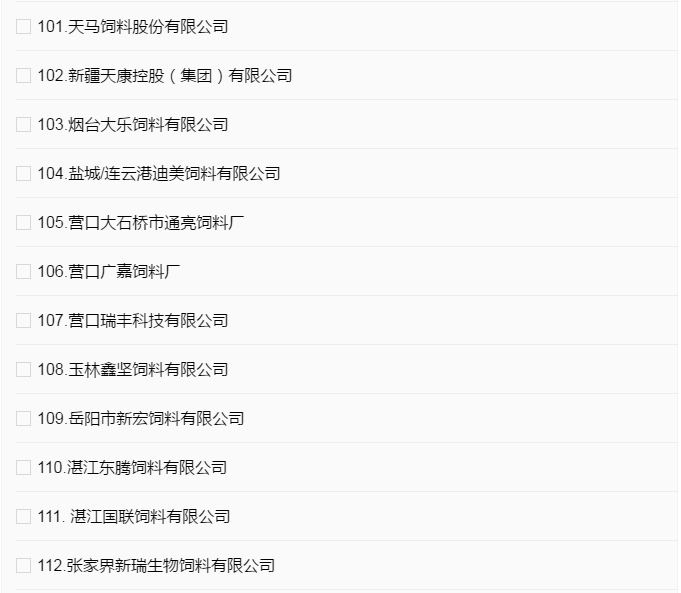Tick 109.岳阳市新宏饲料有限公司
This screenshot has width=681, height=593.
[24, 419]
